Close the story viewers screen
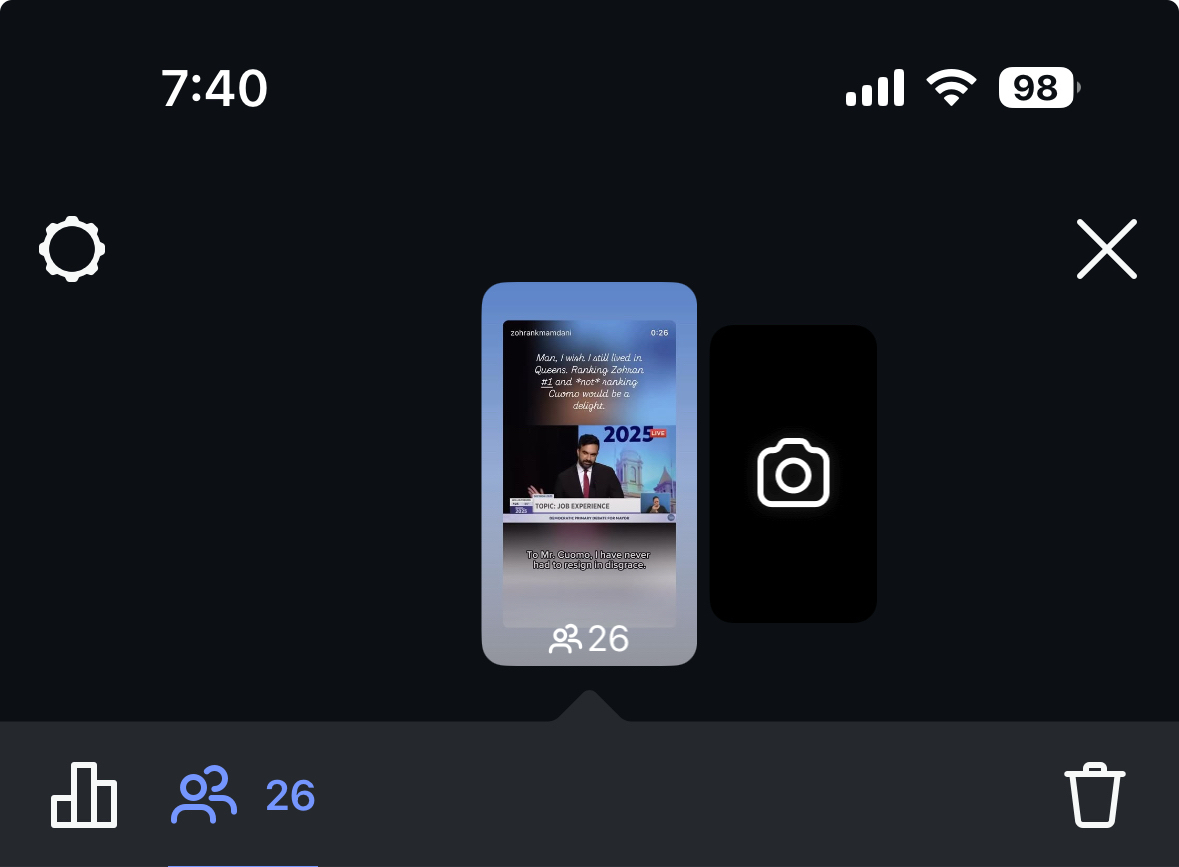Image resolution: width=1179 pixels, height=867 pixels. [1106, 249]
